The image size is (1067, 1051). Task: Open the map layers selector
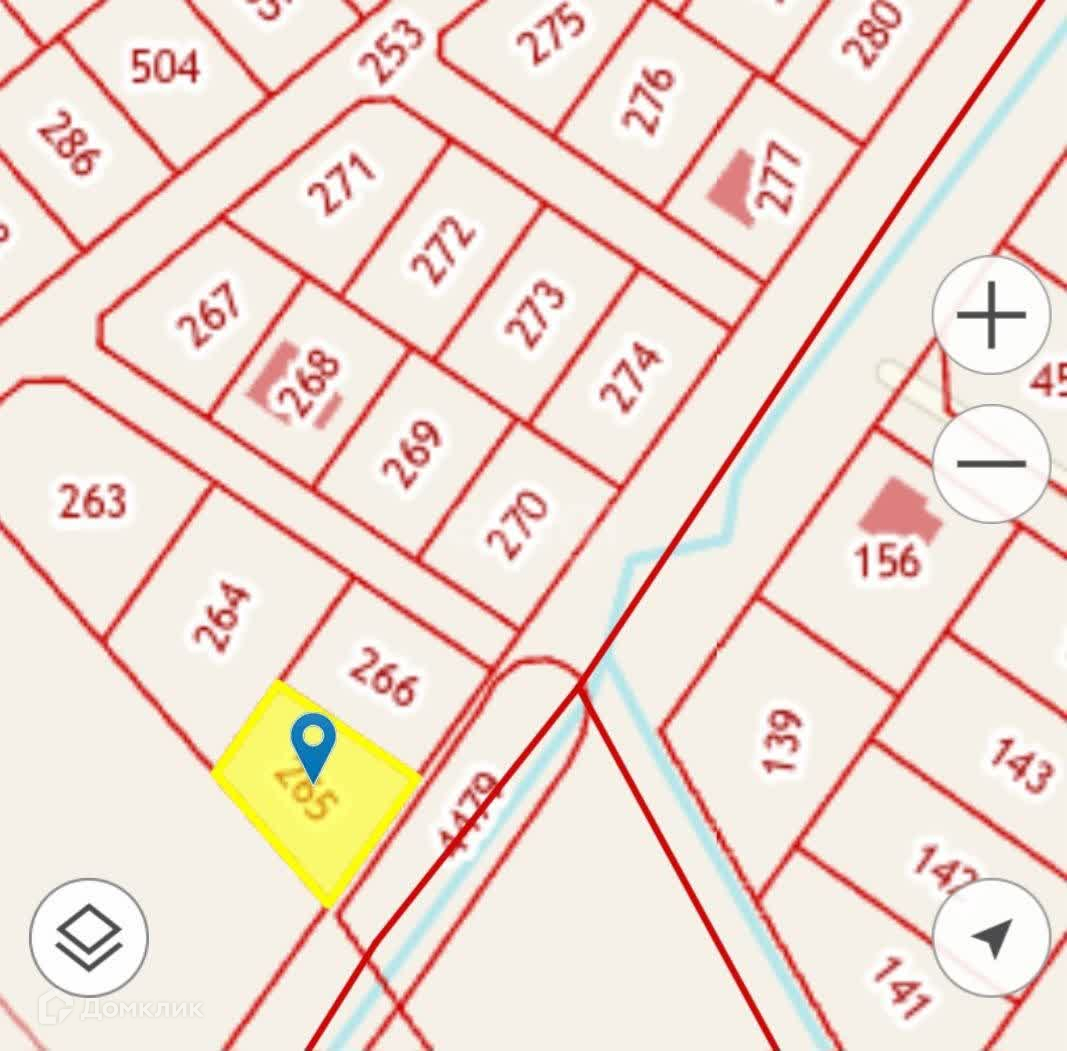(89, 938)
